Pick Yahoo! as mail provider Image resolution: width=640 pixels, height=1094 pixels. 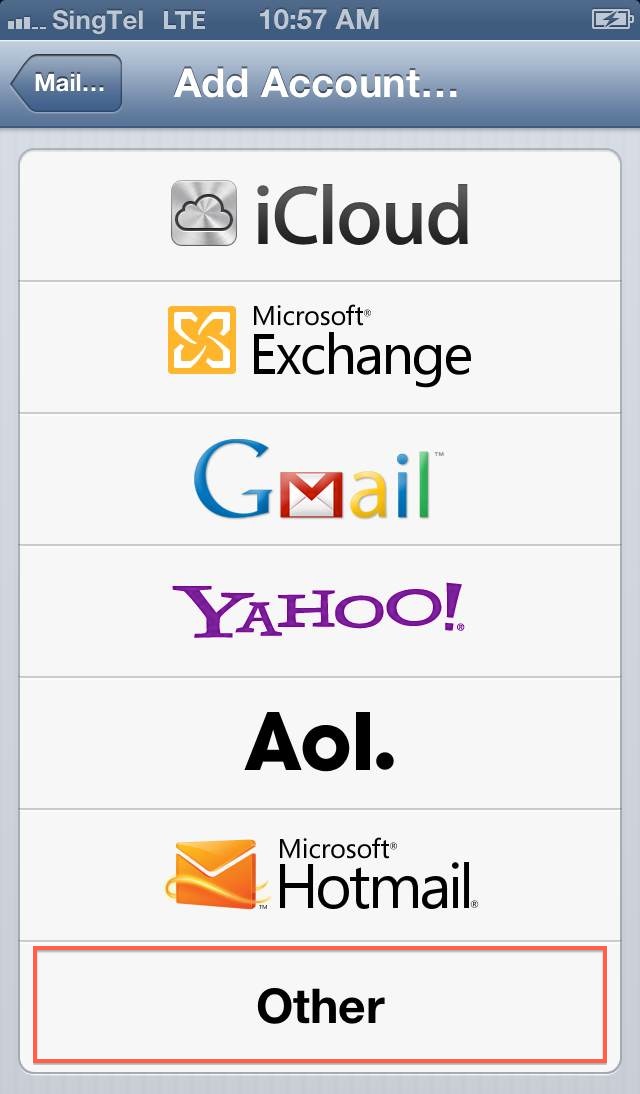[x=320, y=611]
